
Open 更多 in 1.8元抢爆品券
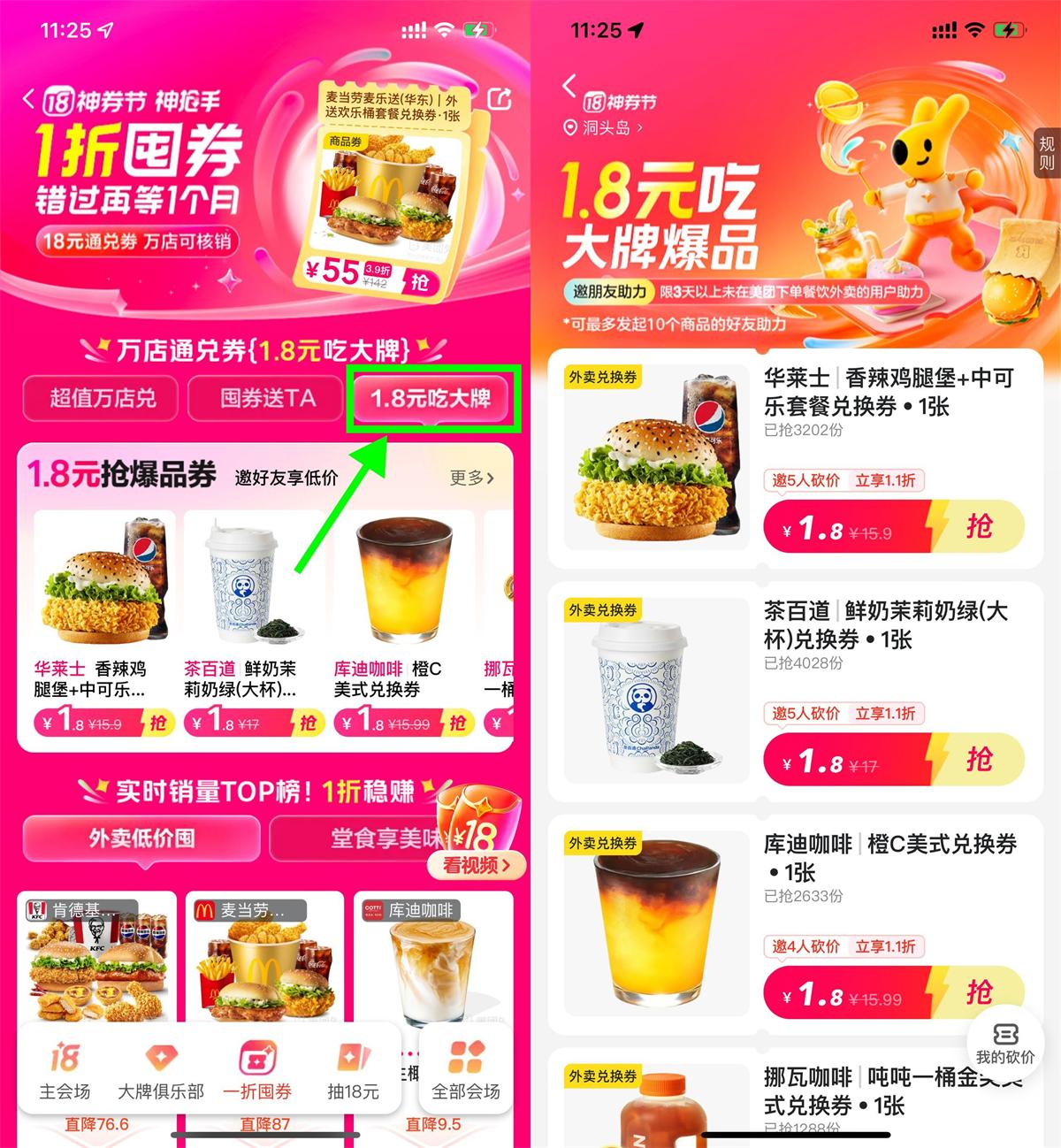point(471,478)
